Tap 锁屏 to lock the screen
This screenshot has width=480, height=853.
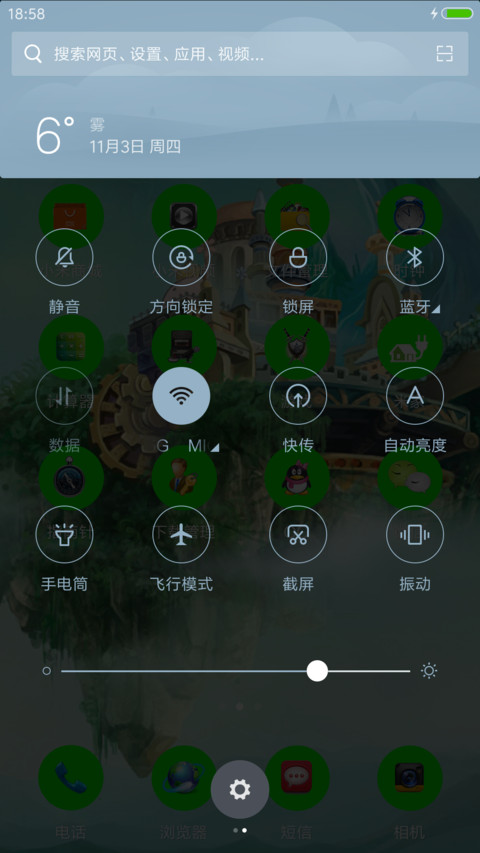(298, 257)
